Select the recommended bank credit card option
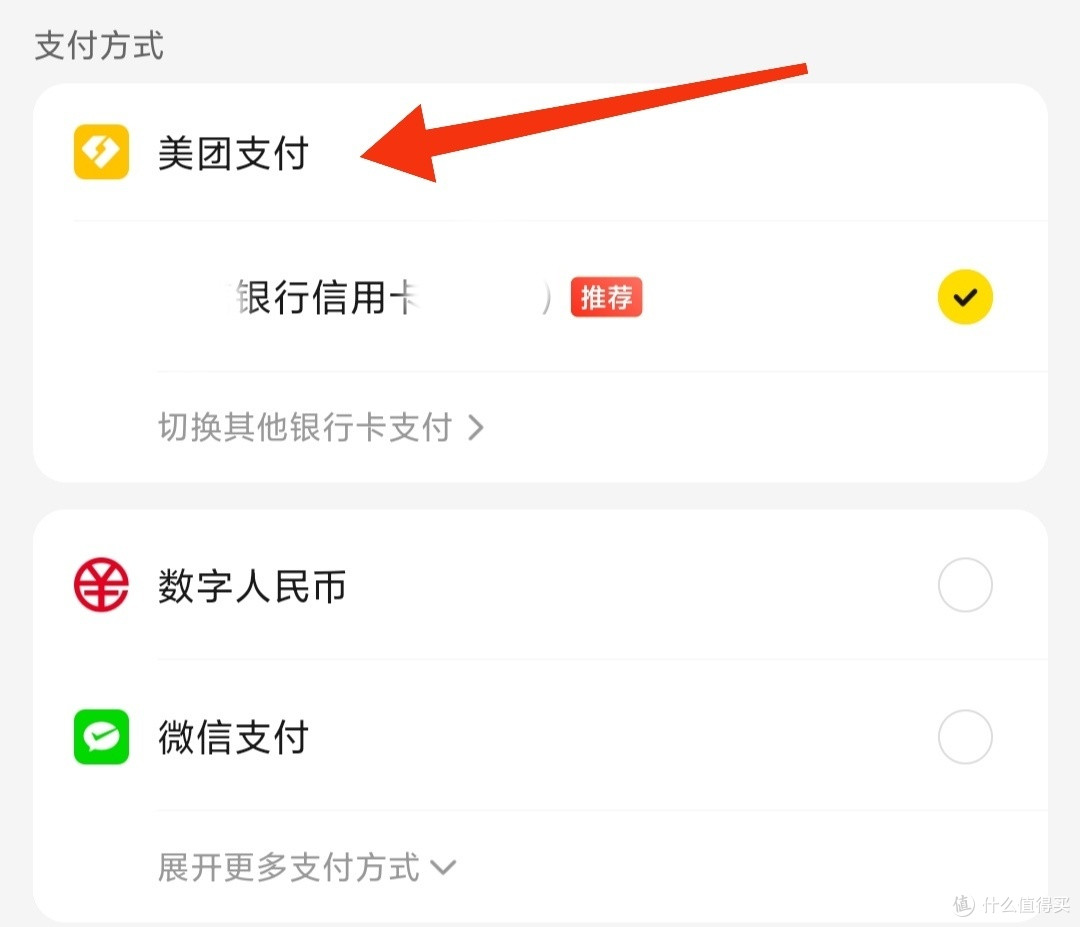This screenshot has width=1080, height=927. 964,297
